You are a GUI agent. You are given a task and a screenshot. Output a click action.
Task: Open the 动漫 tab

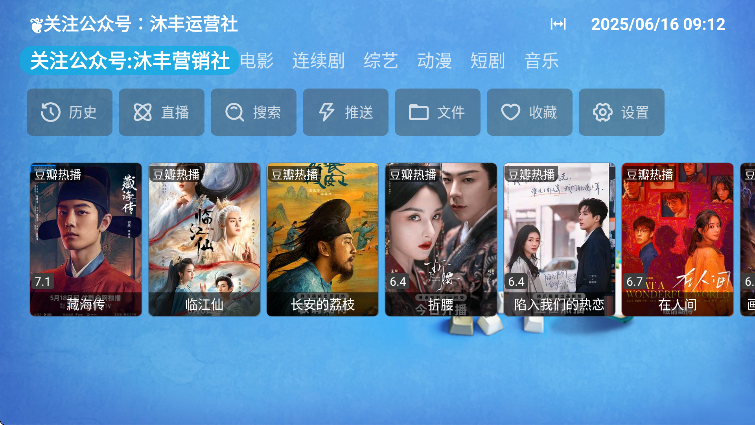pyautogui.click(x=434, y=61)
